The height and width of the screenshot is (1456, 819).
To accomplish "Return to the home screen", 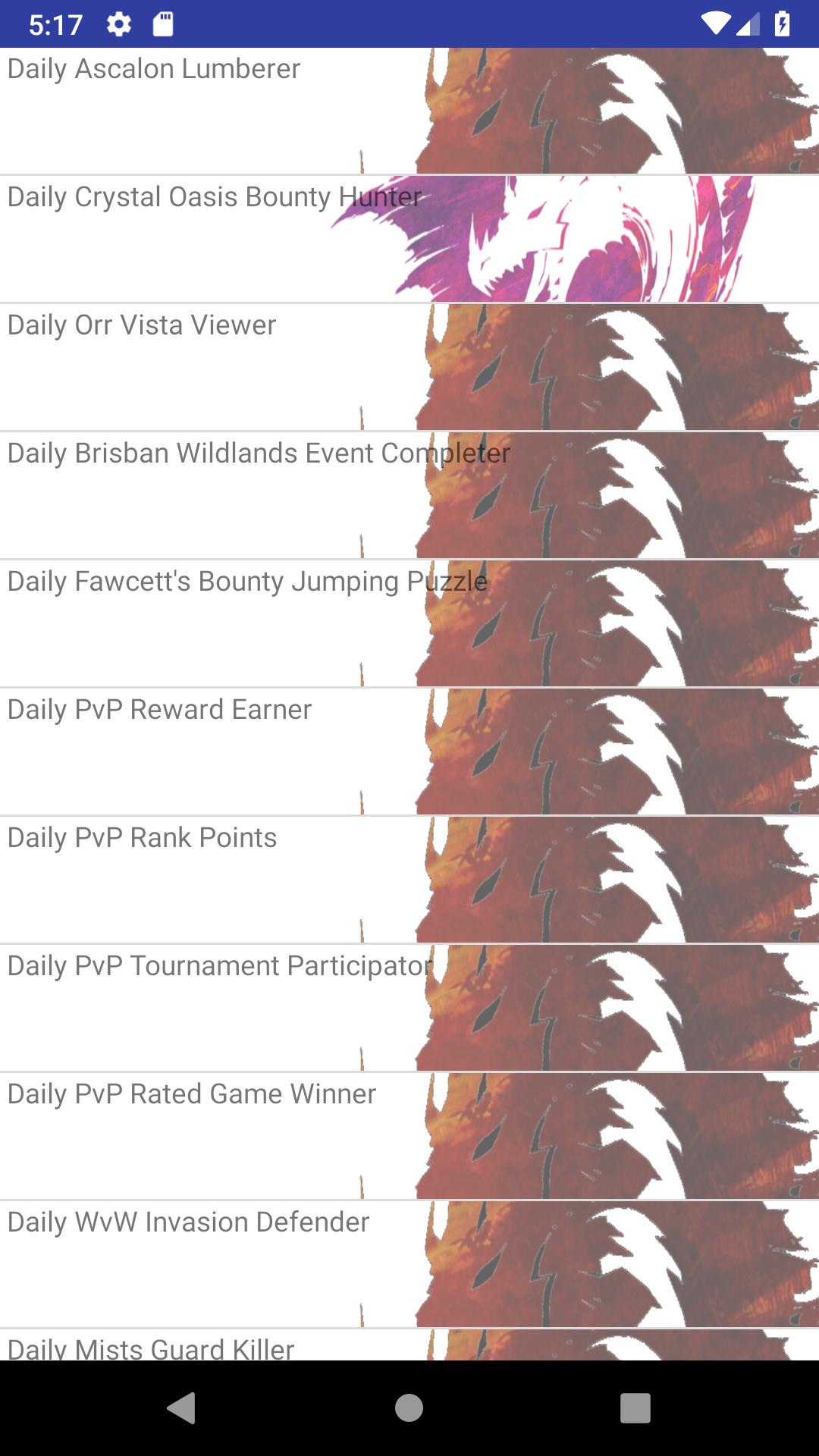I will coord(409,1408).
